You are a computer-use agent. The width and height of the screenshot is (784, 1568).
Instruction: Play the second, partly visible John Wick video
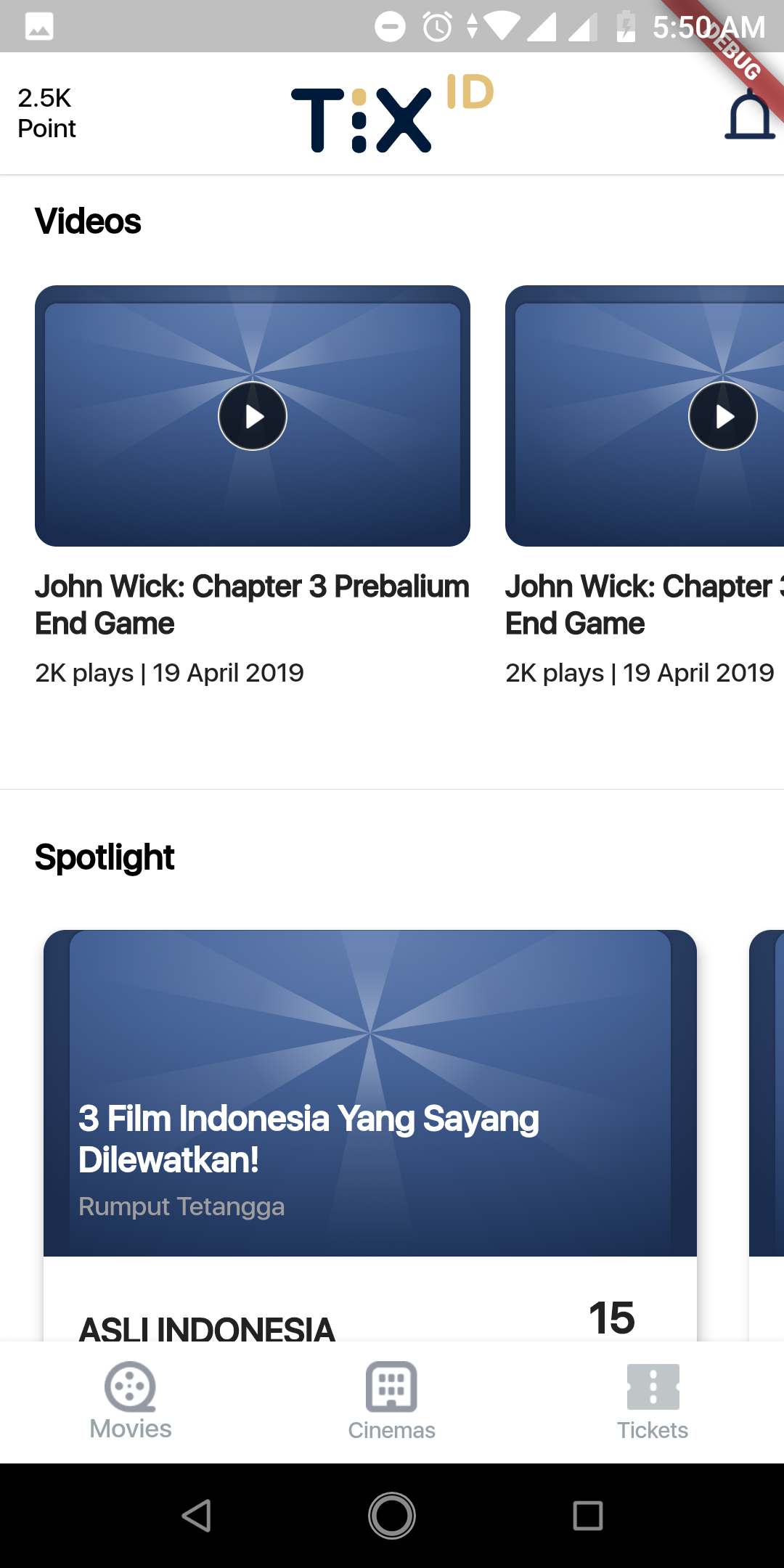(722, 416)
